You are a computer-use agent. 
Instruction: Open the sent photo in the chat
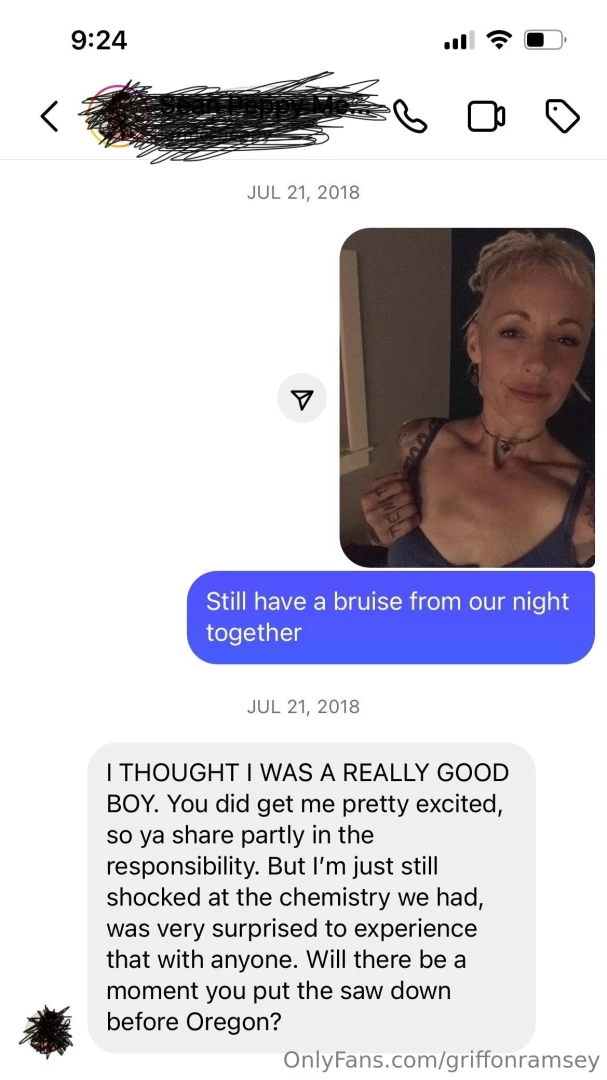[x=467, y=397]
